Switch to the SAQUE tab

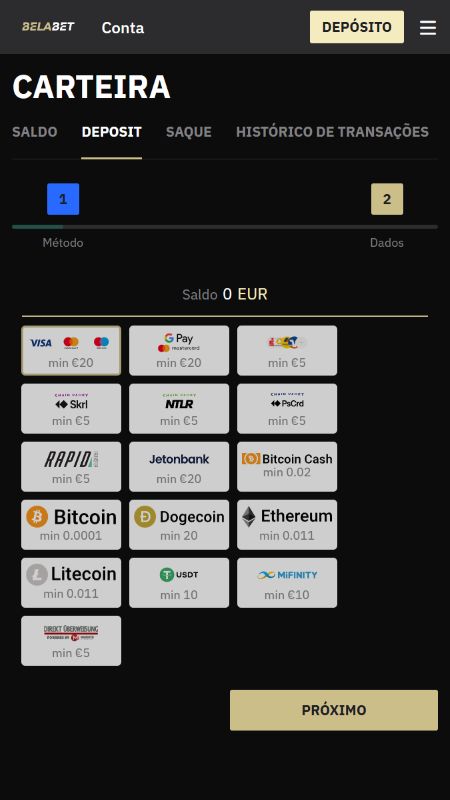click(189, 132)
